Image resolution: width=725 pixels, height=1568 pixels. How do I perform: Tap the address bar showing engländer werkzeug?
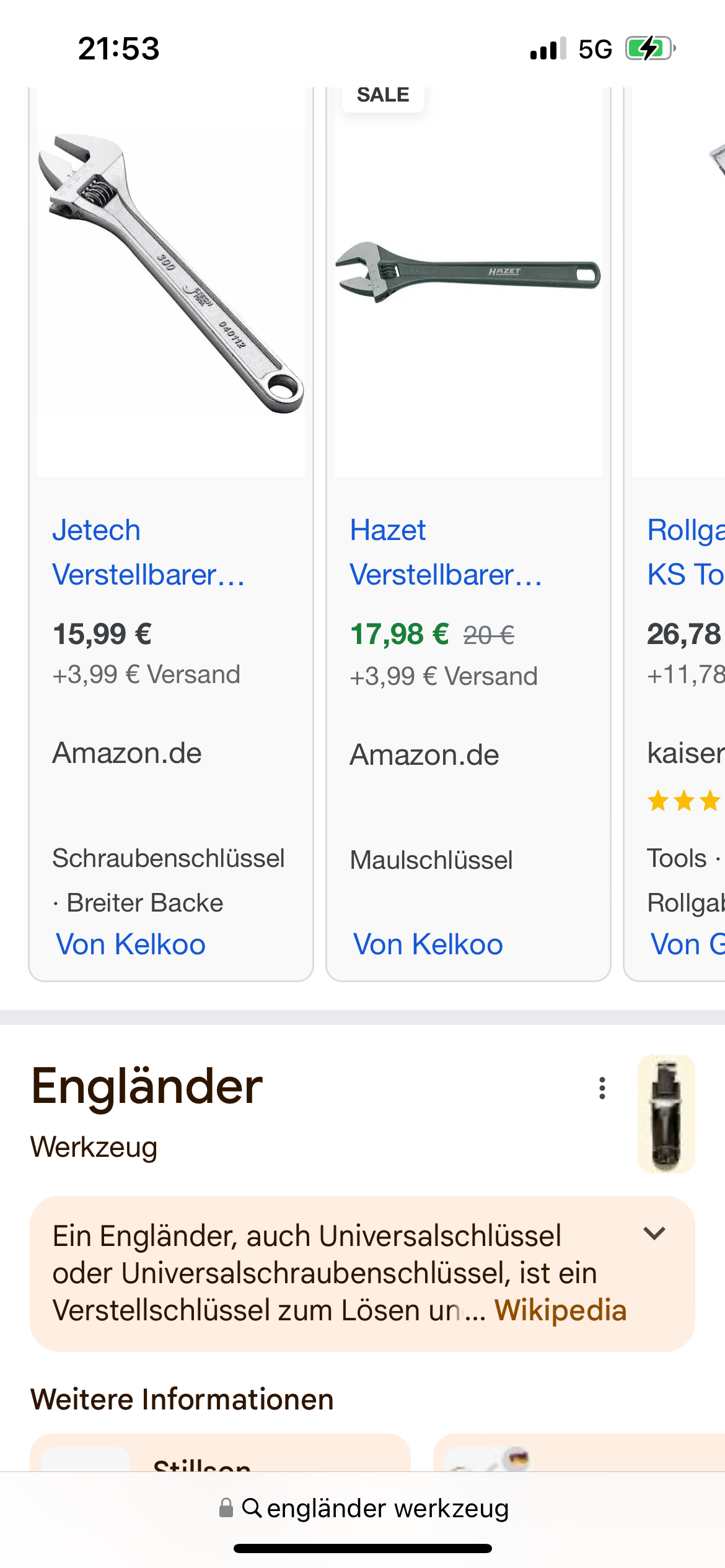click(362, 1508)
